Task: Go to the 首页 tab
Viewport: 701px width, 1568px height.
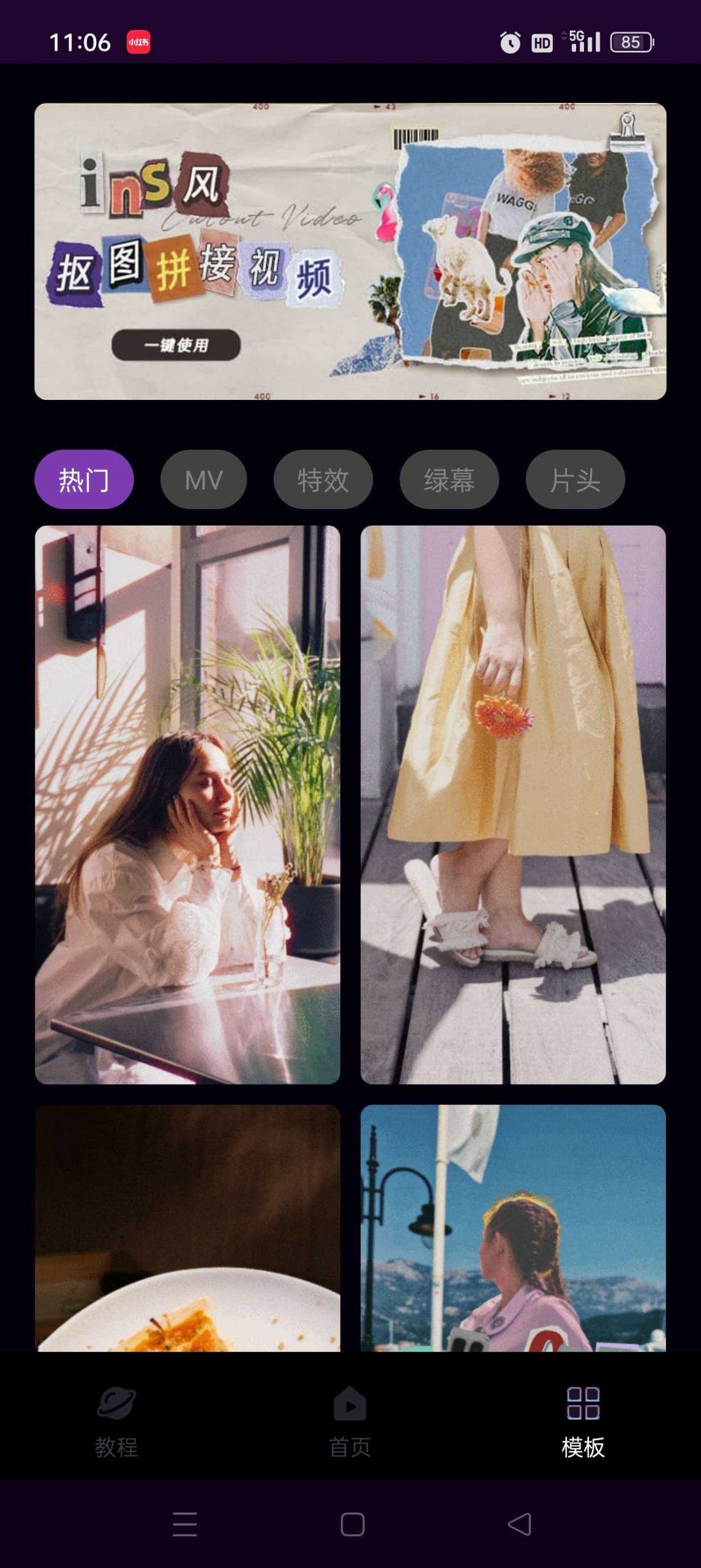Action: coord(350,1421)
